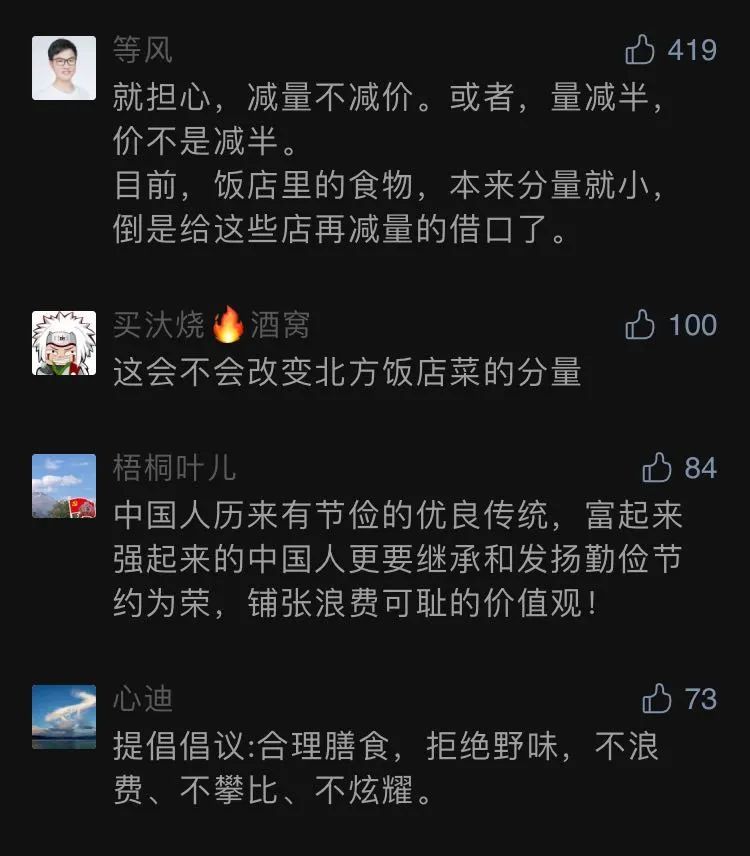Give a thumbs up to 心迪's comment

coord(657,698)
